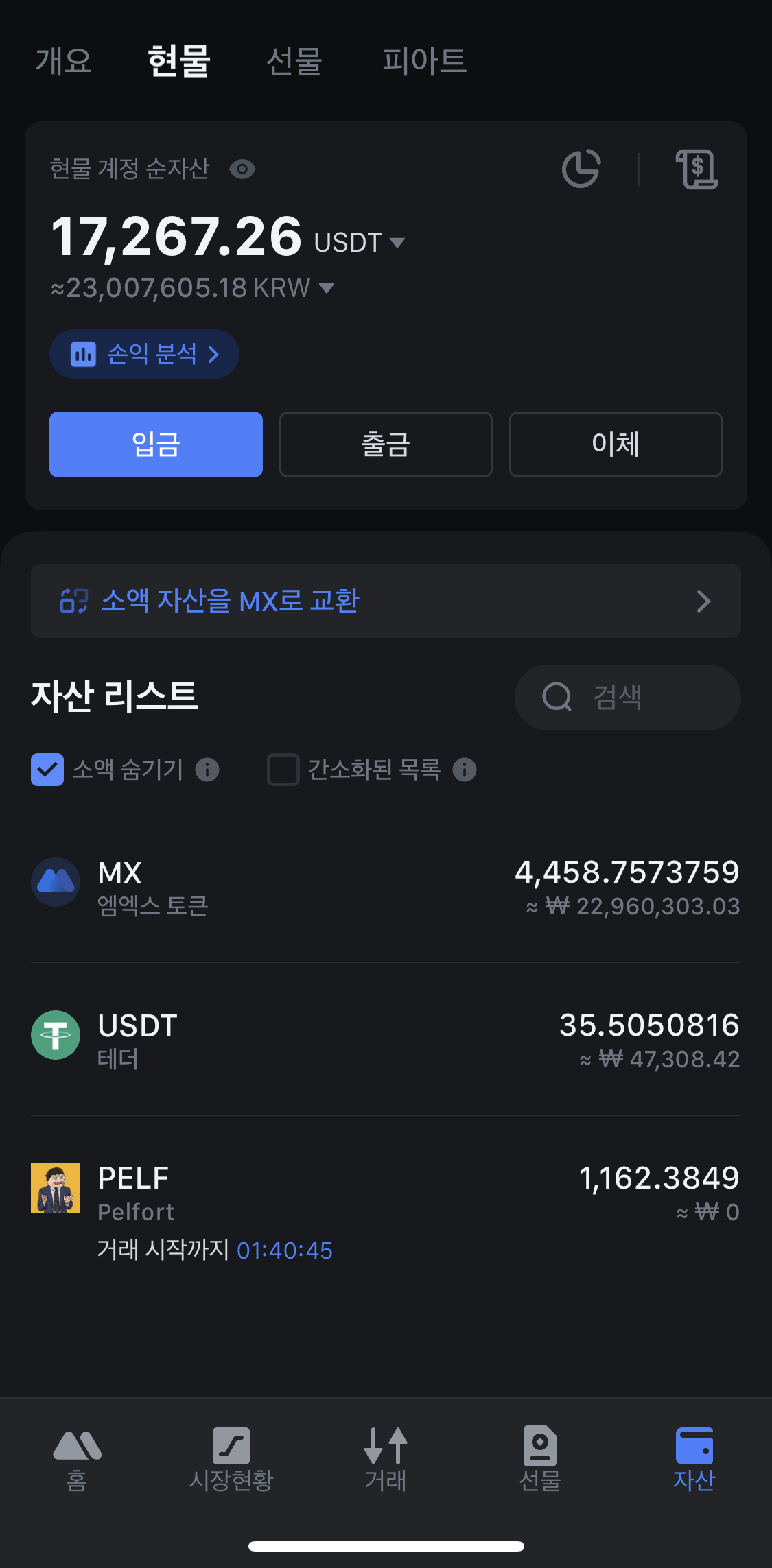Enable the 간소화된 목록 checkbox
772x1568 pixels.
click(x=283, y=770)
